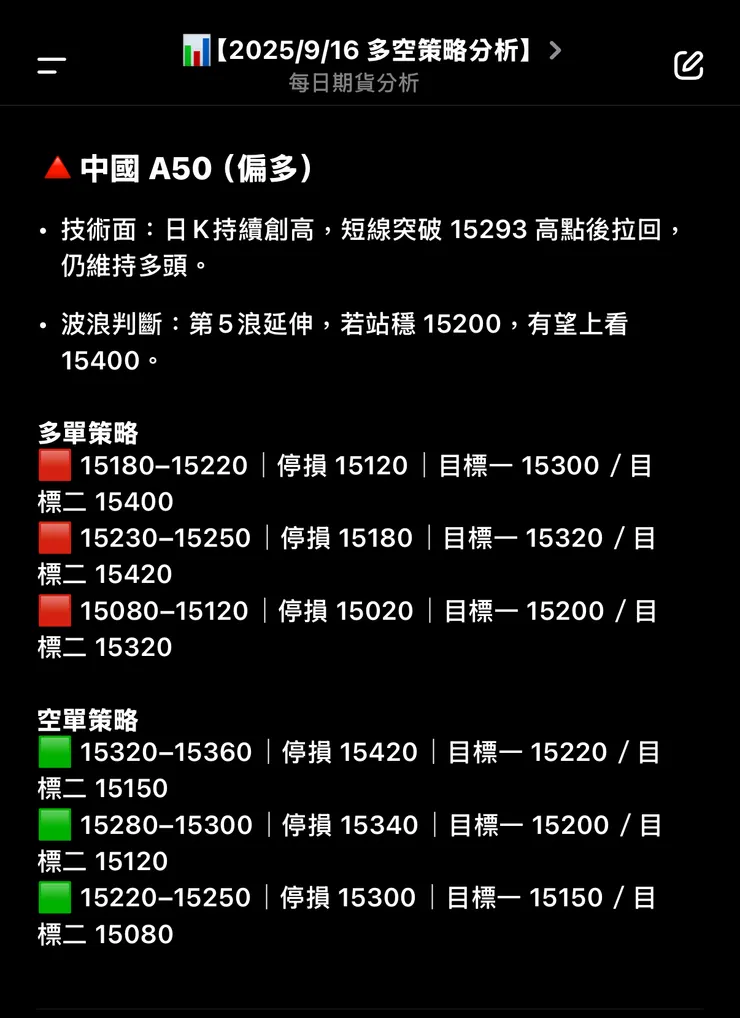This screenshot has width=740, height=1018.
Task: Open the compose/edit icon at top right
Action: pos(688,64)
